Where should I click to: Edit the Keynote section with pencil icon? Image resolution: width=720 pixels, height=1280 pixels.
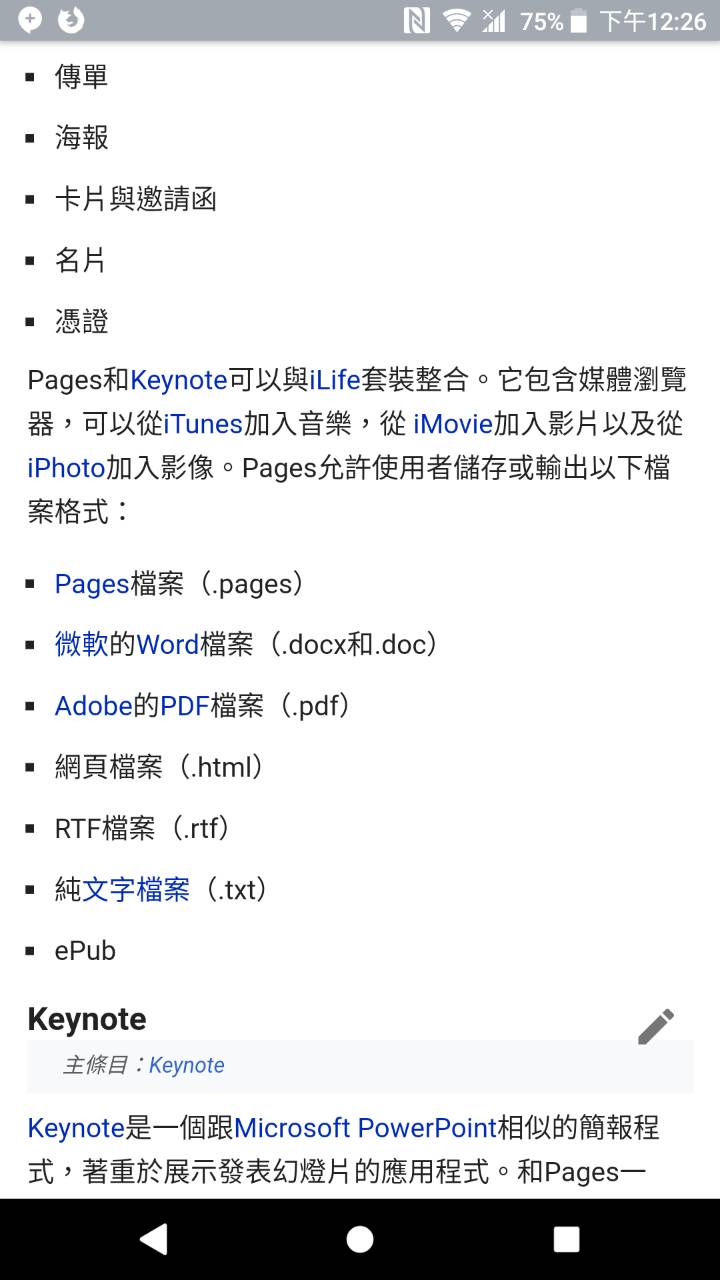pos(656,1026)
